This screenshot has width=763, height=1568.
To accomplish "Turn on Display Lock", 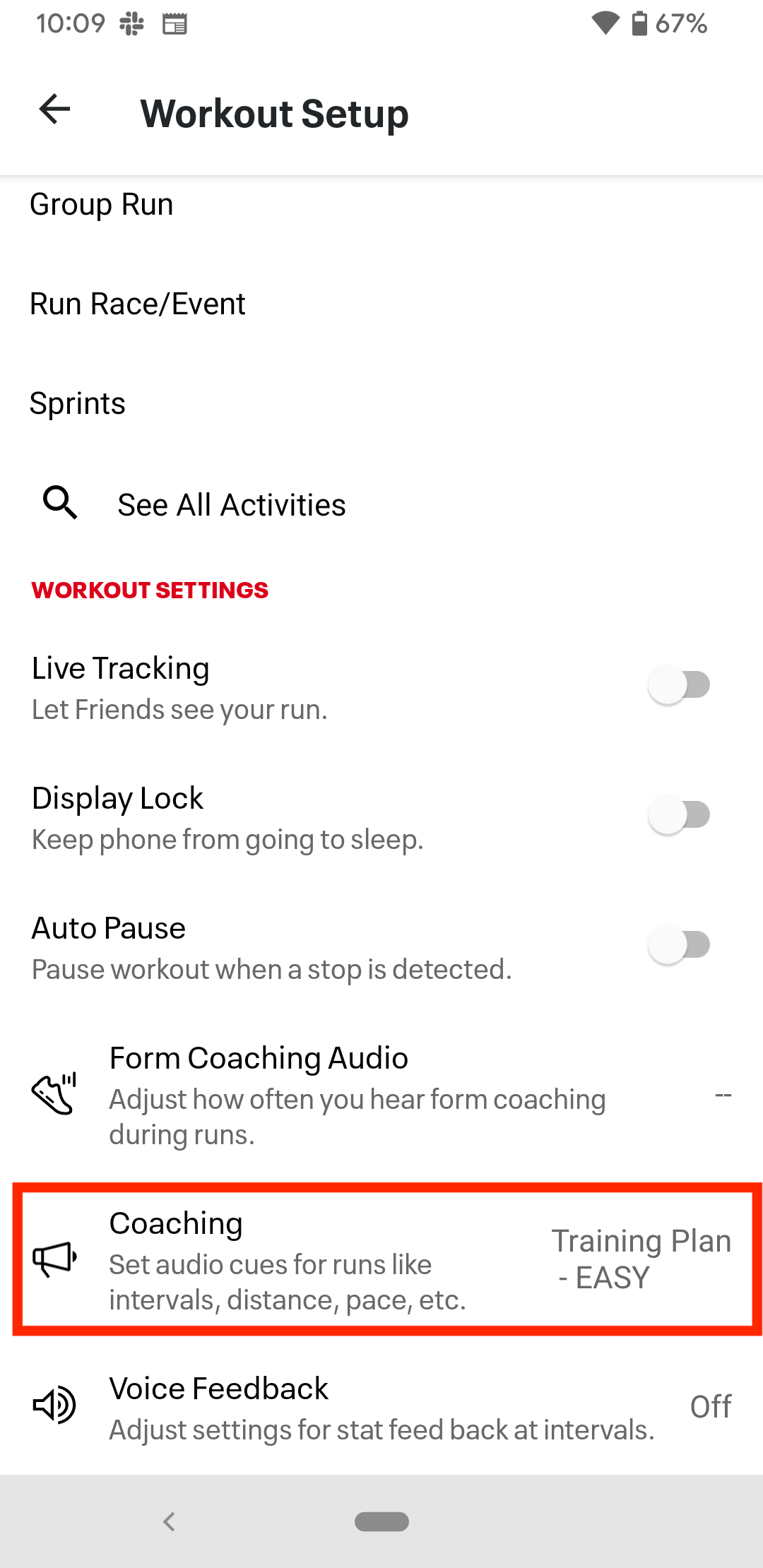I will coord(679,814).
